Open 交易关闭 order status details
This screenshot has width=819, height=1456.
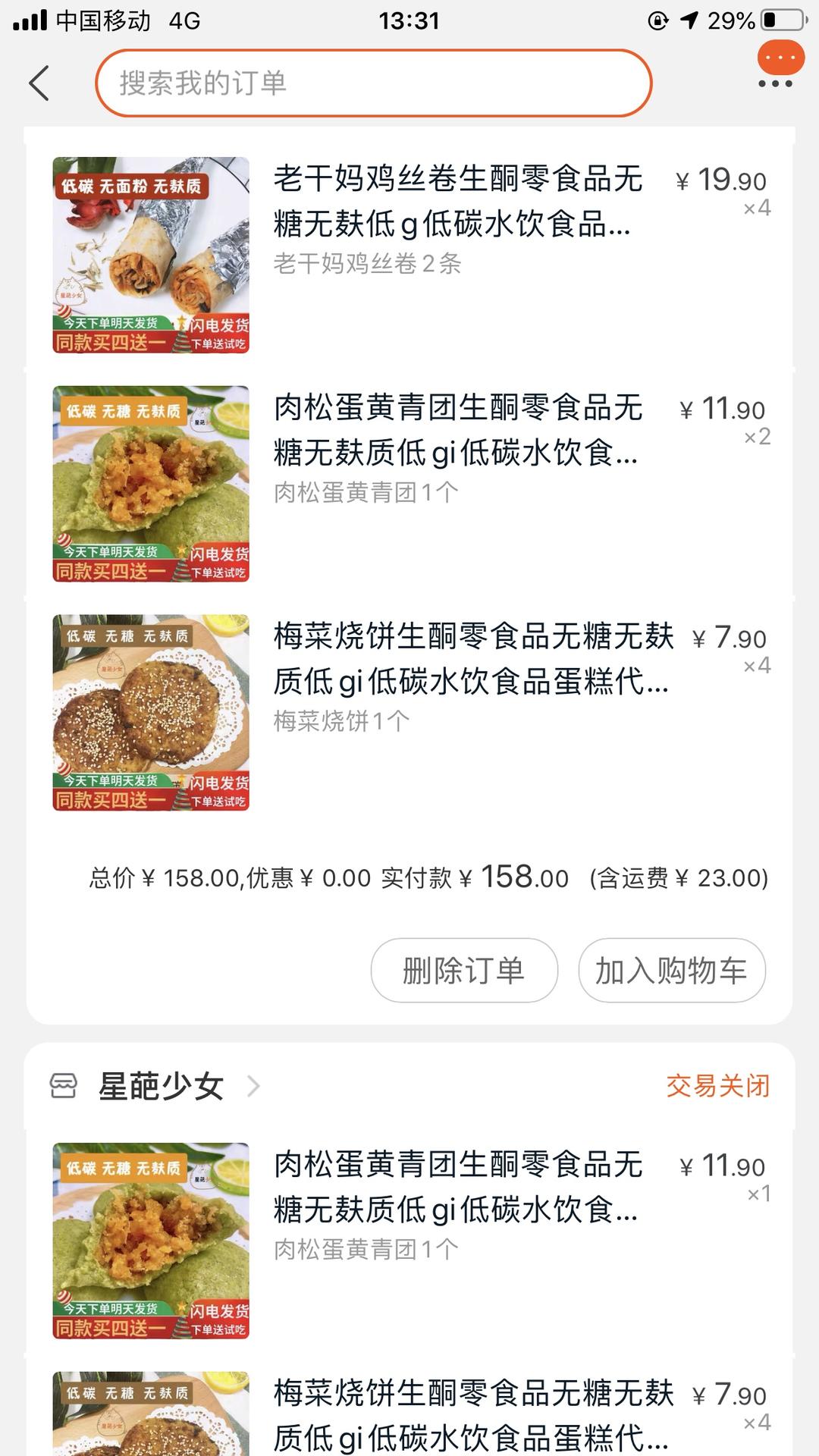[718, 1086]
